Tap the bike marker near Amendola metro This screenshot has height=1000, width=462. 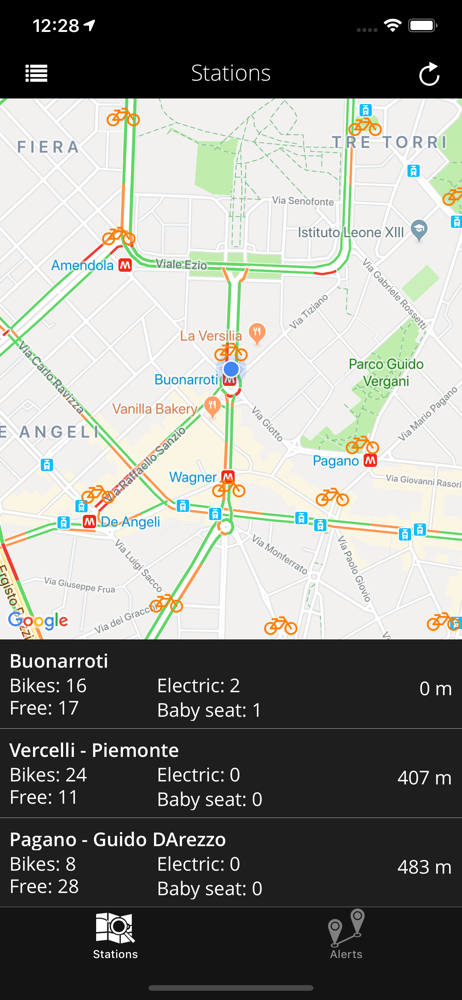coord(119,237)
